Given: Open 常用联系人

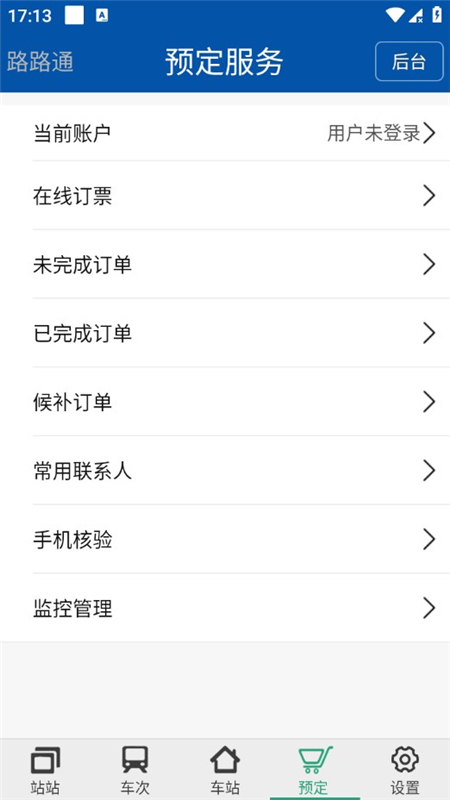Looking at the screenshot, I should click(225, 470).
